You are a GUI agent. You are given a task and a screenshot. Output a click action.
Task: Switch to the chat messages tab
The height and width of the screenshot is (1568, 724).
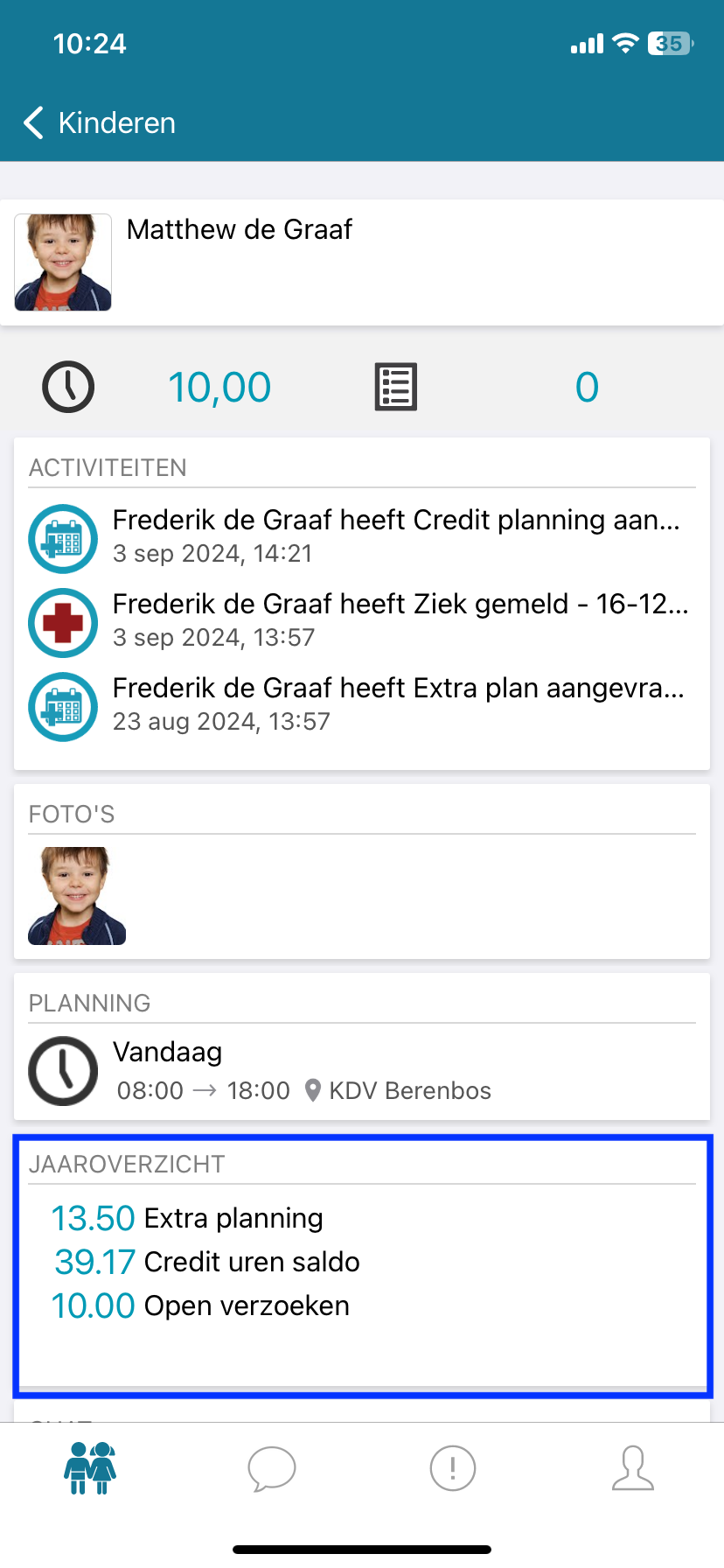272,1468
